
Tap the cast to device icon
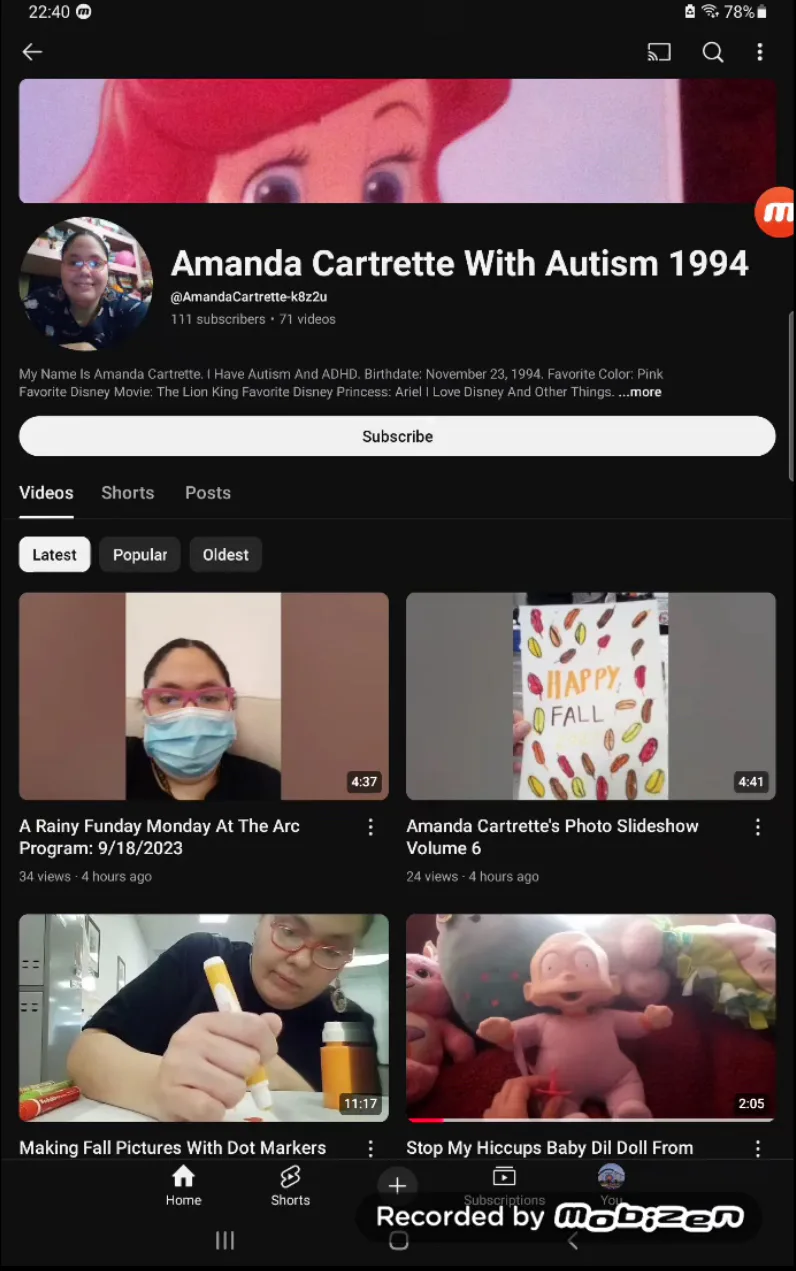pyautogui.click(x=659, y=52)
